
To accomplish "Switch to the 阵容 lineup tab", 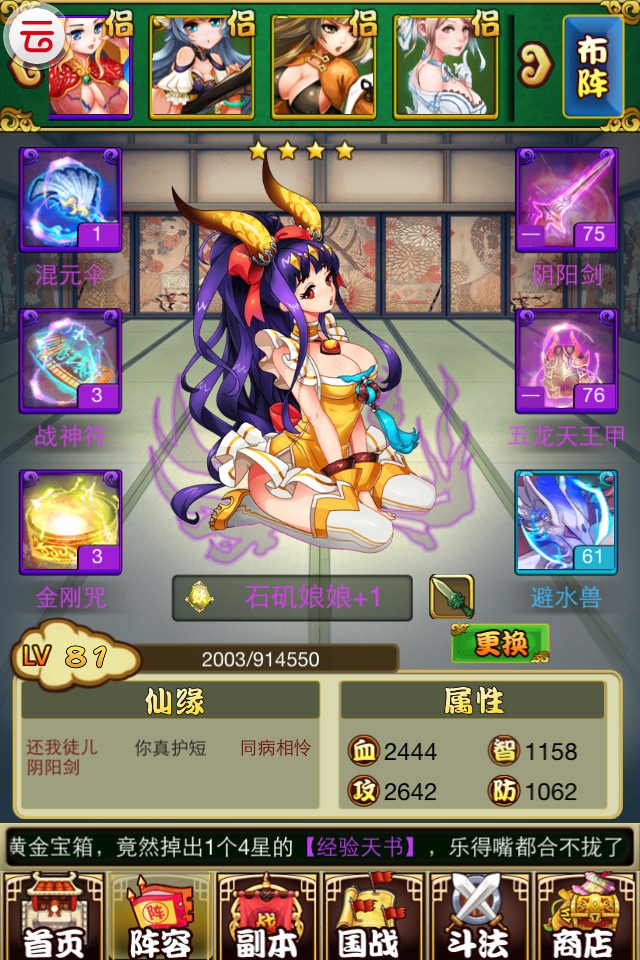I will pos(160,916).
